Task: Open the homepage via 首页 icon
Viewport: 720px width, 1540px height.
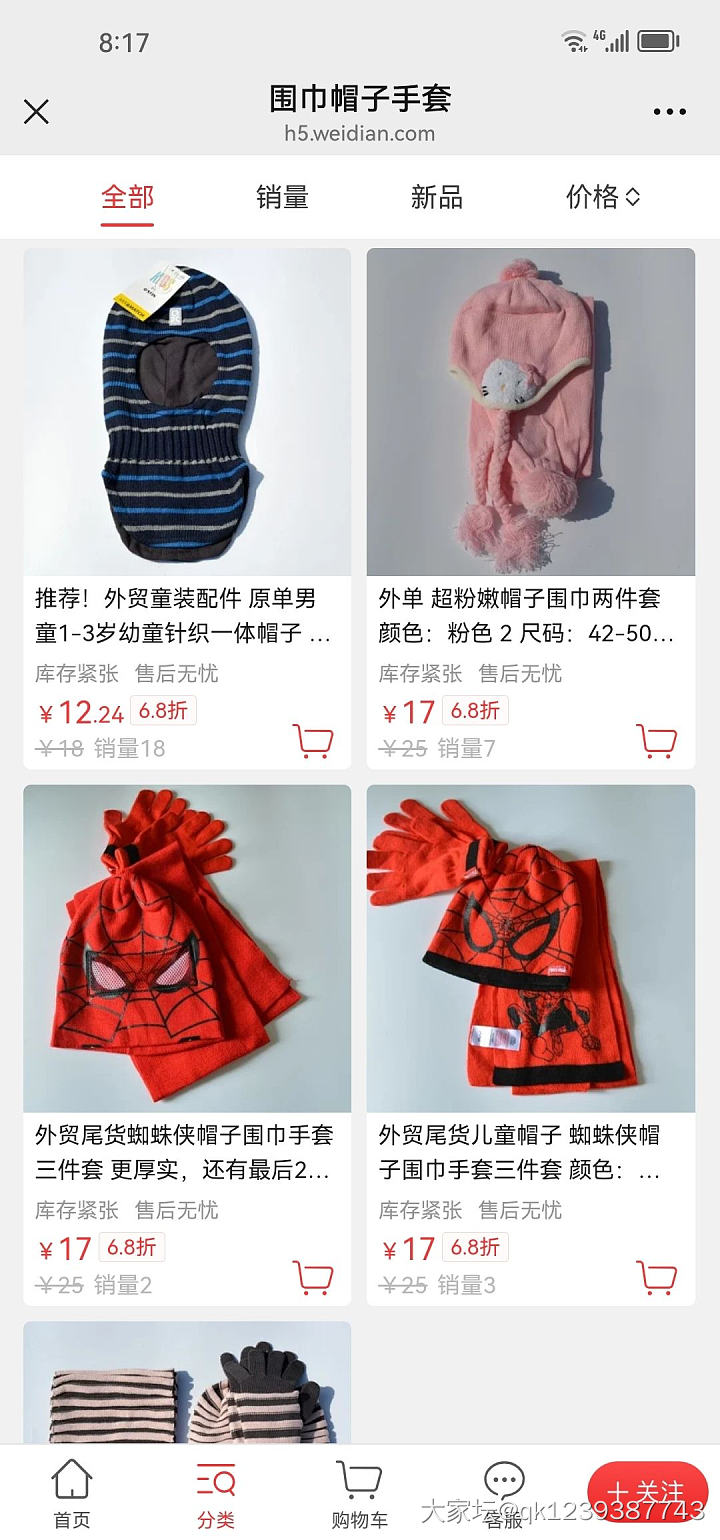Action: pos(68,1490)
